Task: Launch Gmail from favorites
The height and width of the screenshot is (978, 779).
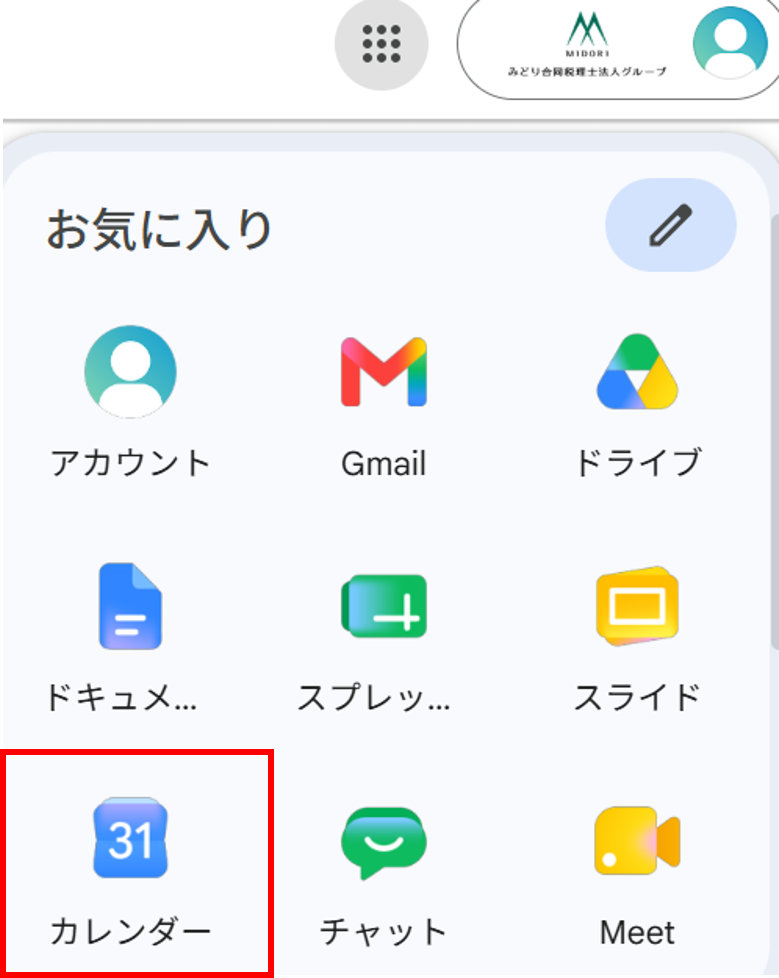Action: click(x=384, y=402)
